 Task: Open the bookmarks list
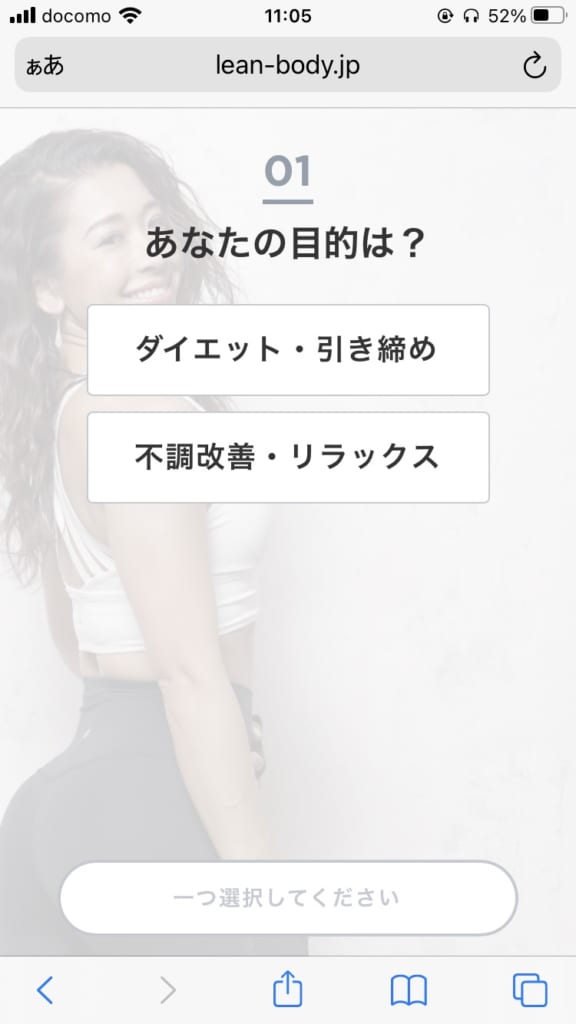408,991
